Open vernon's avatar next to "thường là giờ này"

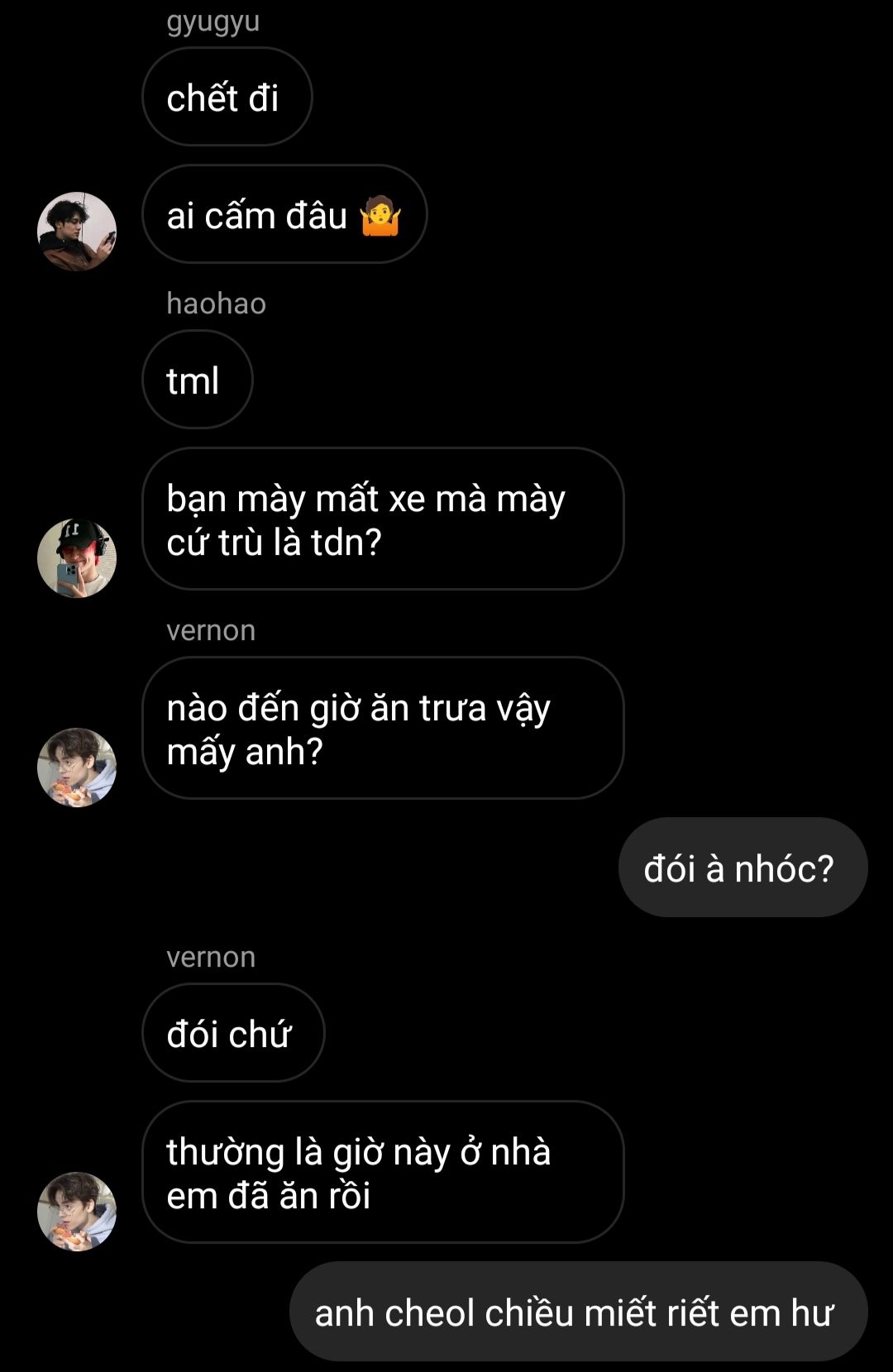77,1212
